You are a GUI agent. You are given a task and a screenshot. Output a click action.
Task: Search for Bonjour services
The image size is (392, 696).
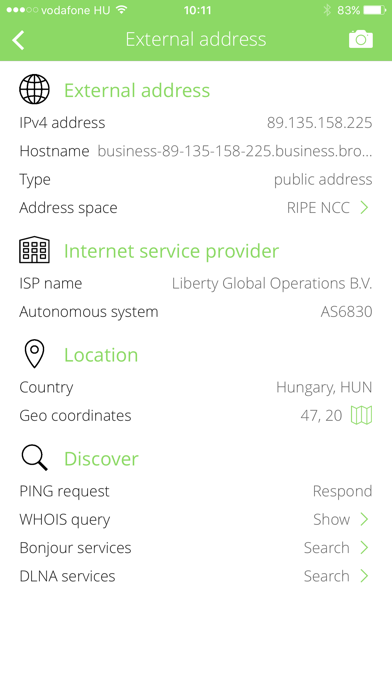pos(196,548)
